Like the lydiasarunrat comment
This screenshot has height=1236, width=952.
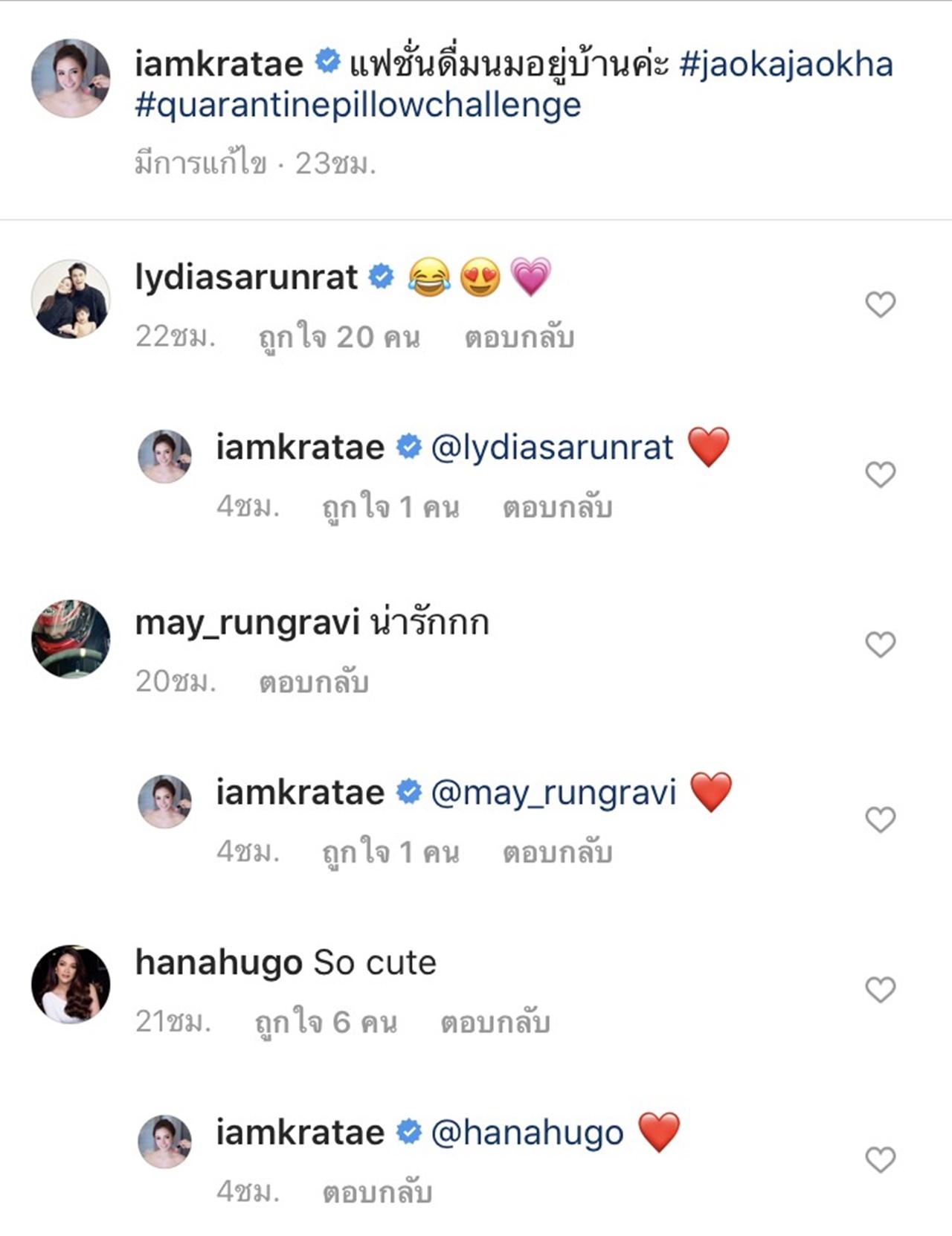coord(880,304)
